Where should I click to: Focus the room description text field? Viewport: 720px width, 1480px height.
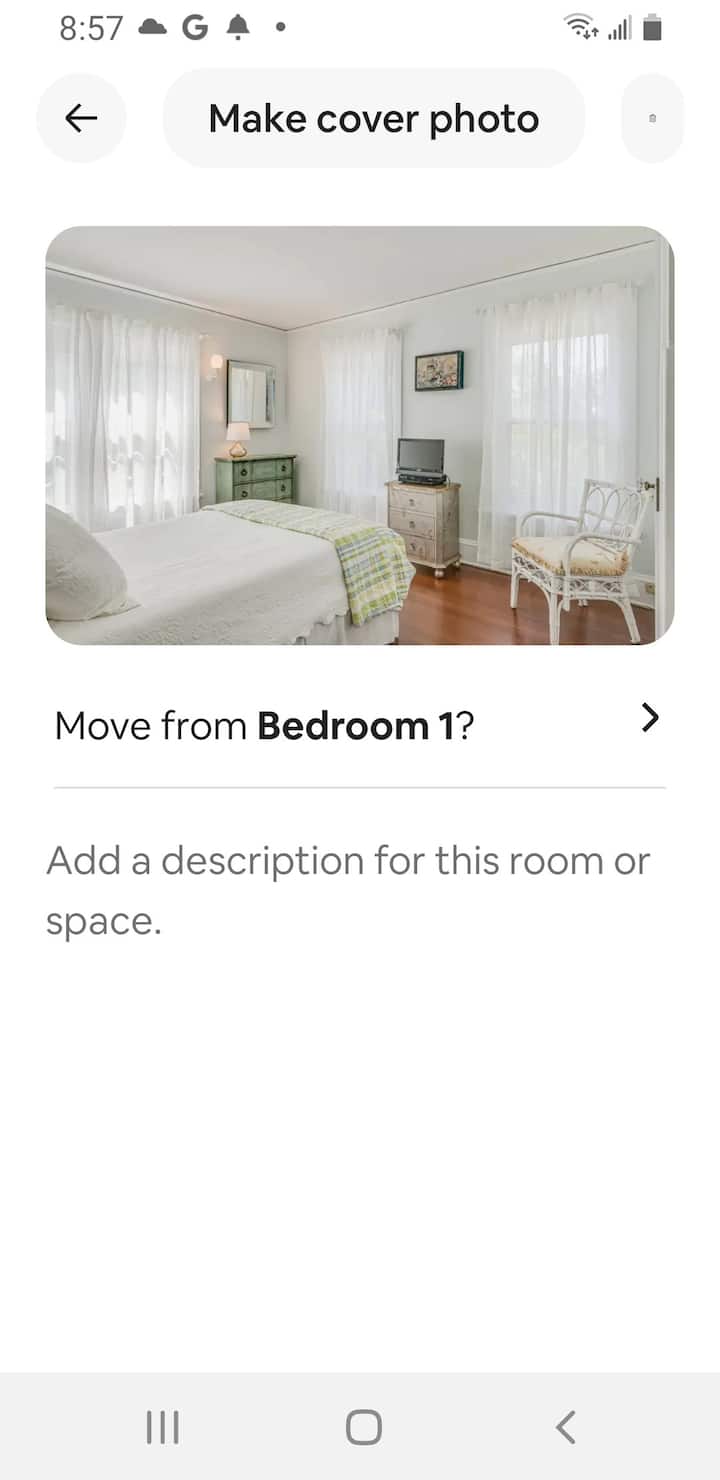(350, 890)
